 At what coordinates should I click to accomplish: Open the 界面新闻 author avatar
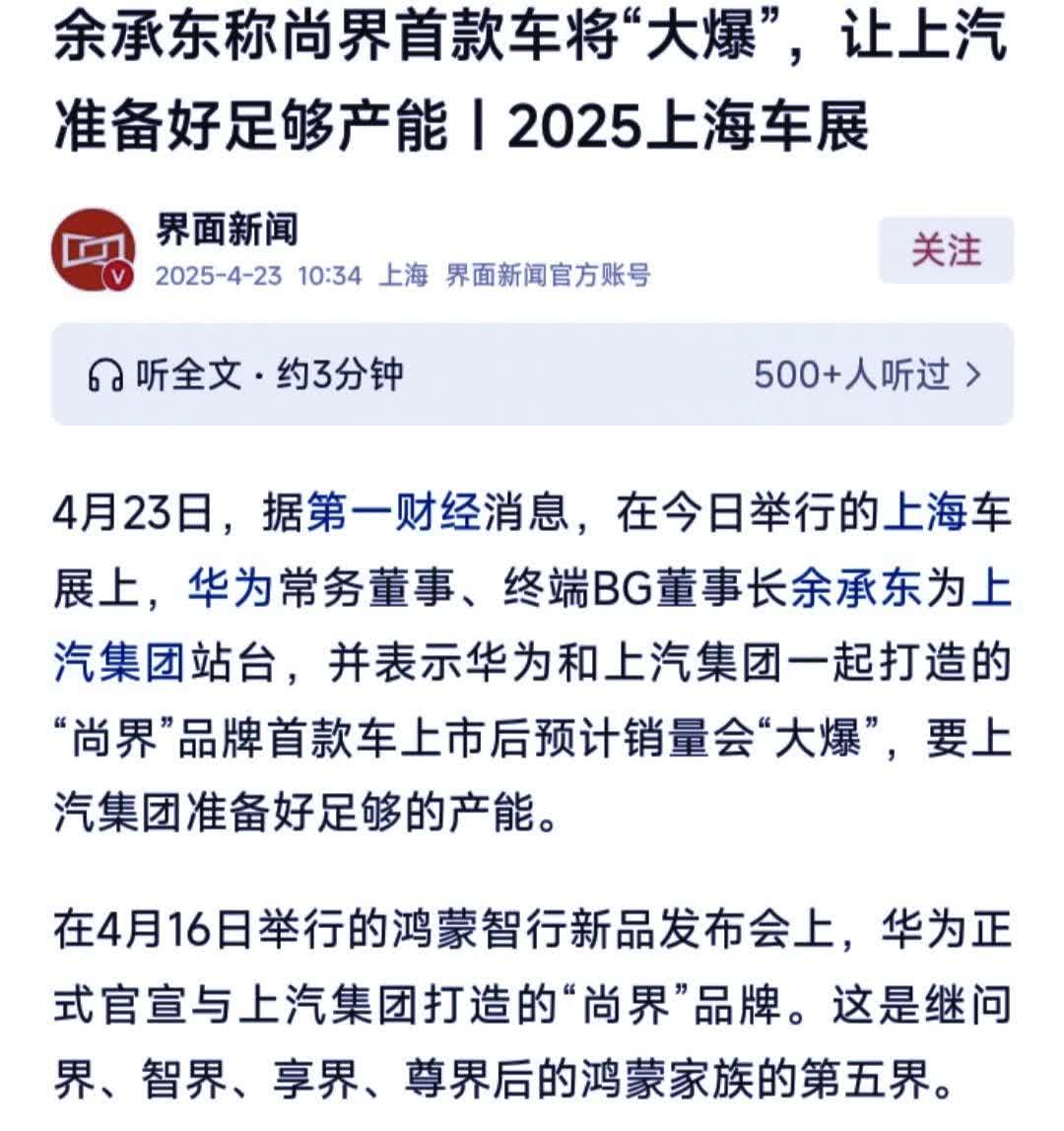click(x=93, y=250)
